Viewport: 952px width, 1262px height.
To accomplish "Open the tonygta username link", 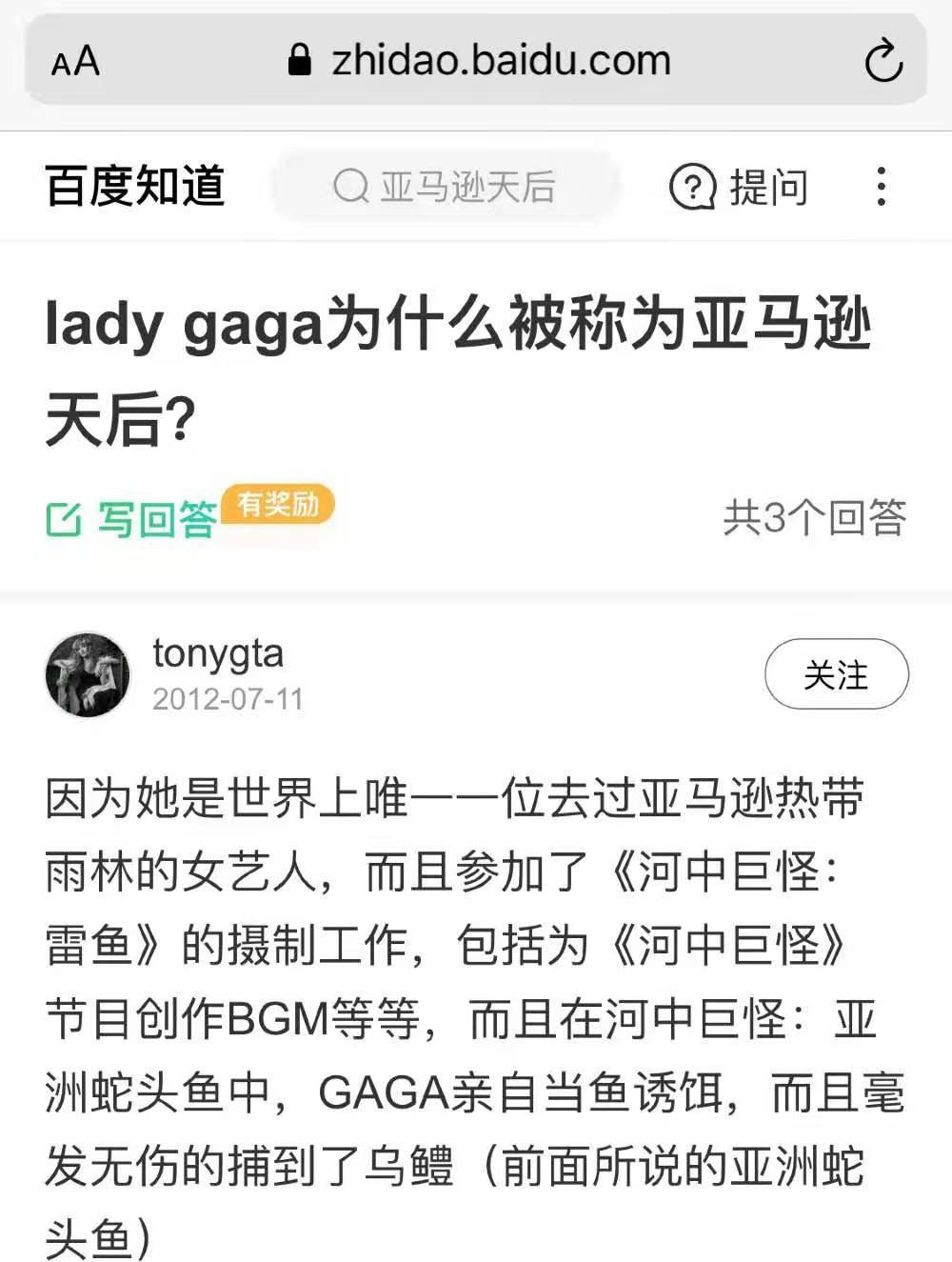I will click(218, 654).
